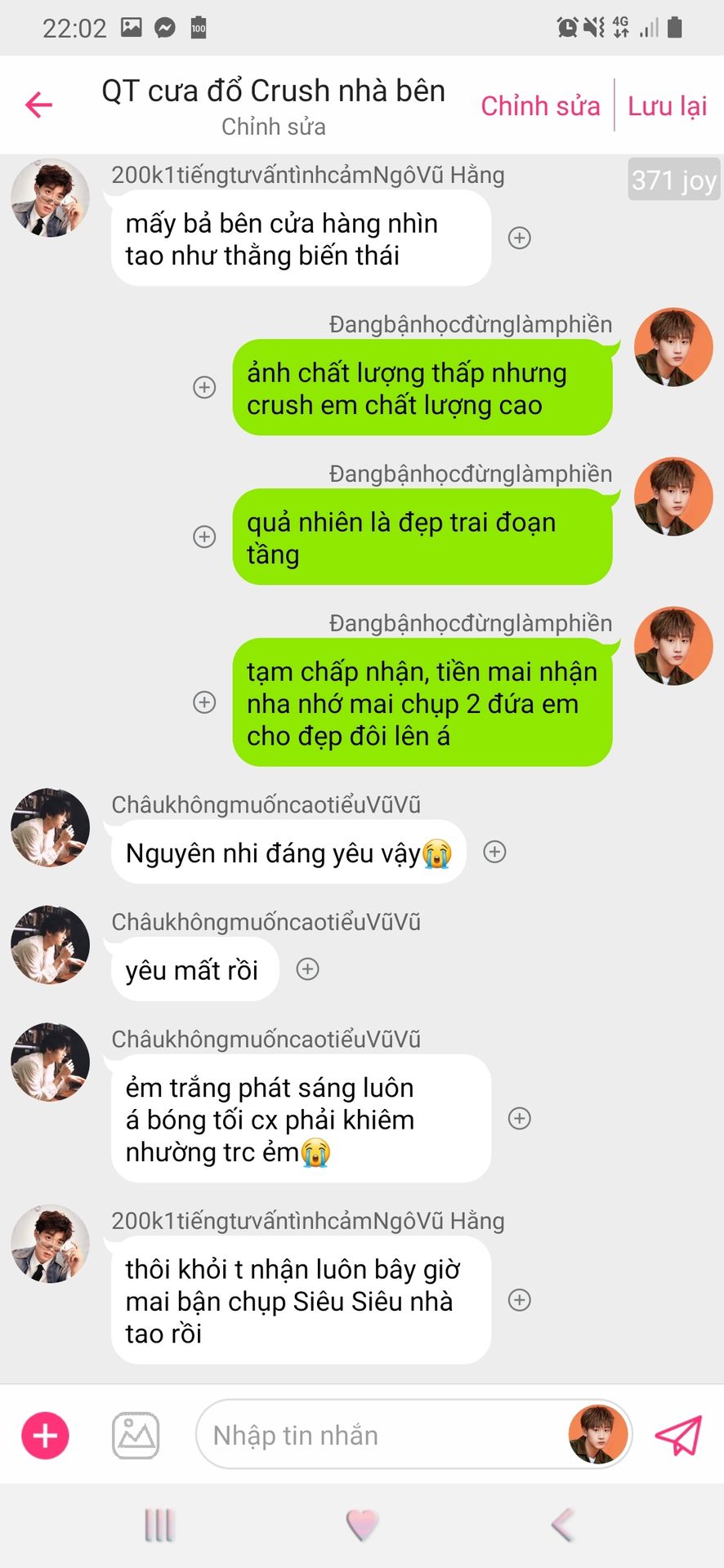
Task: Open the pink add button at bottom
Action: click(45, 1435)
